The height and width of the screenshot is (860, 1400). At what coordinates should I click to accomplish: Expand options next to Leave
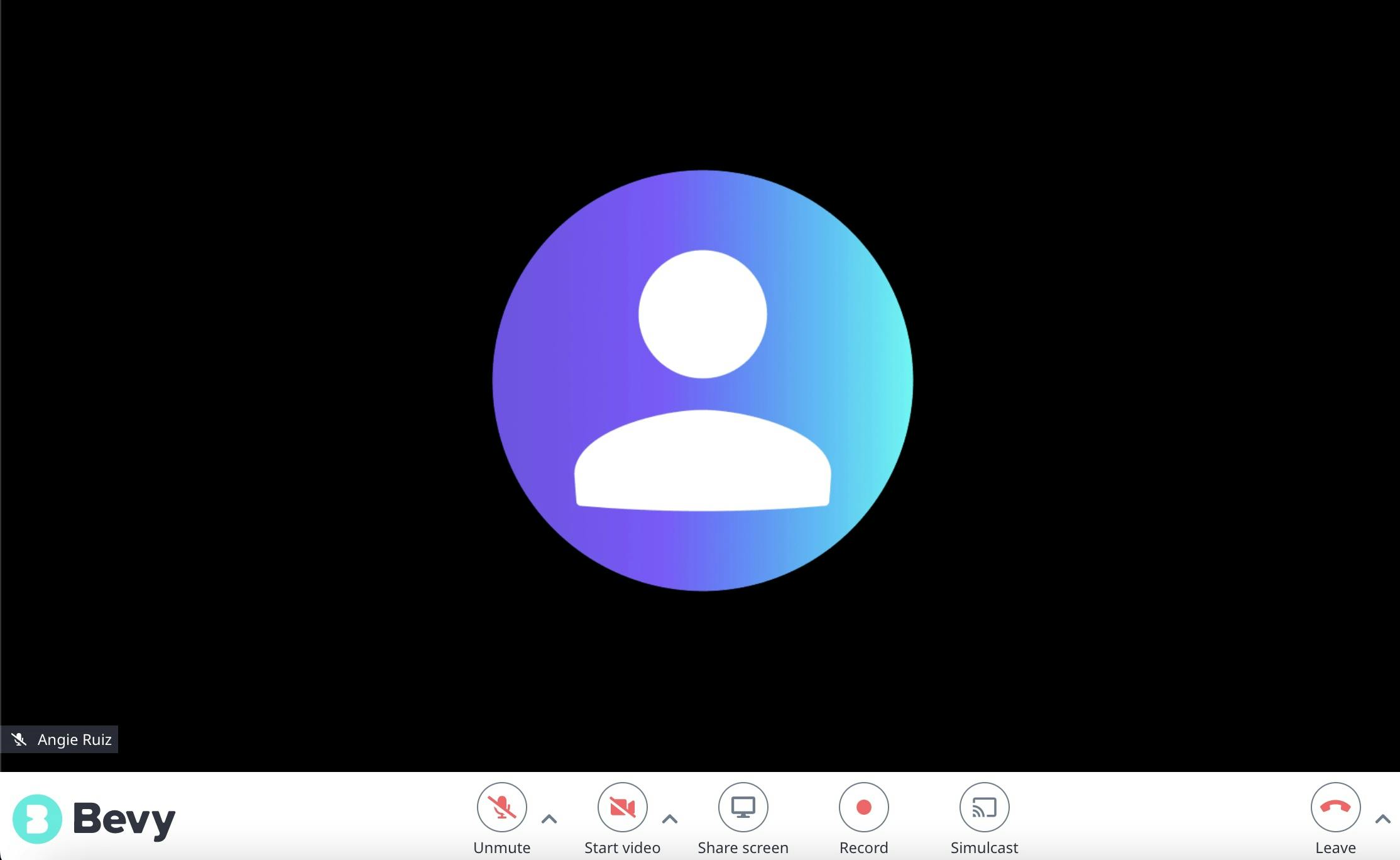[1382, 819]
